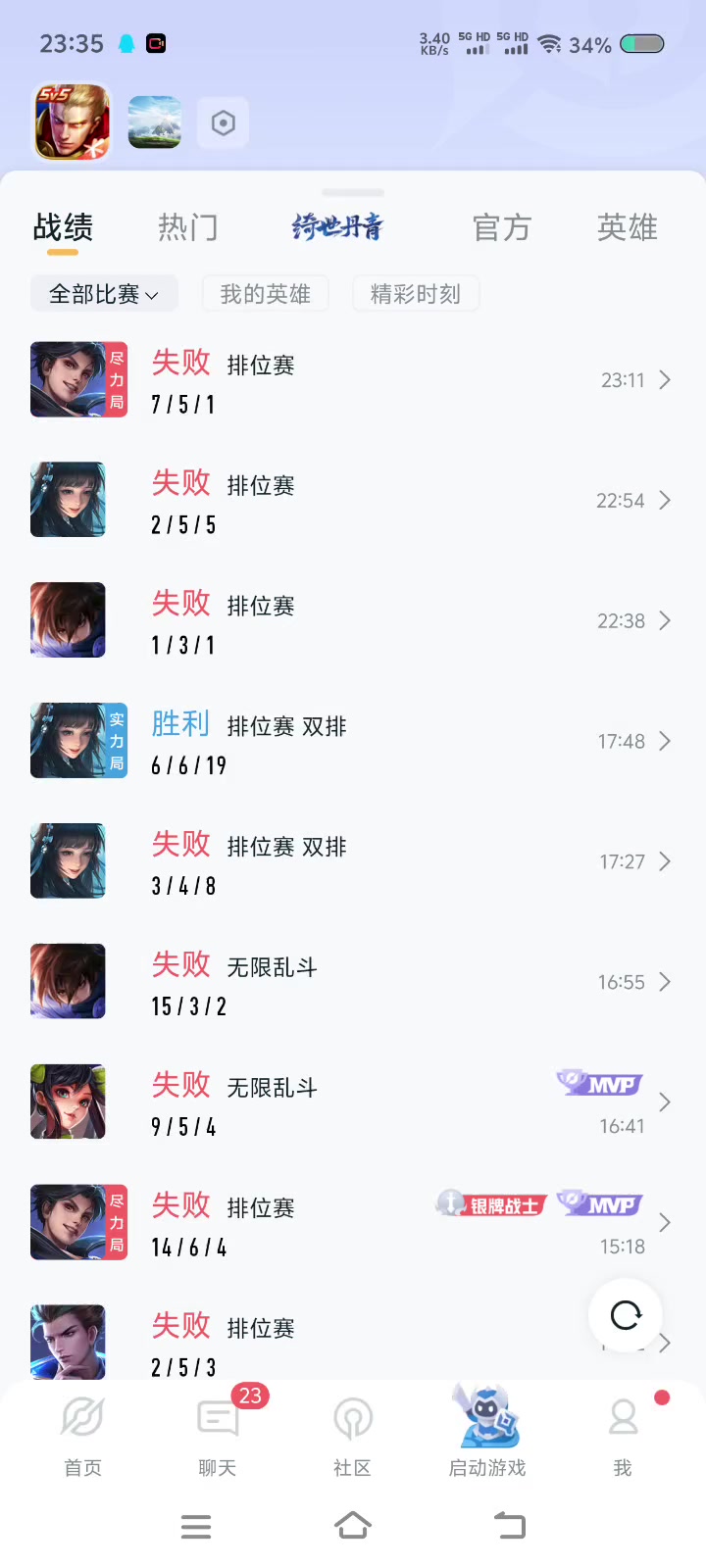The image size is (706, 1568).
Task: Switch to the 英雄 tab
Action: point(627,227)
